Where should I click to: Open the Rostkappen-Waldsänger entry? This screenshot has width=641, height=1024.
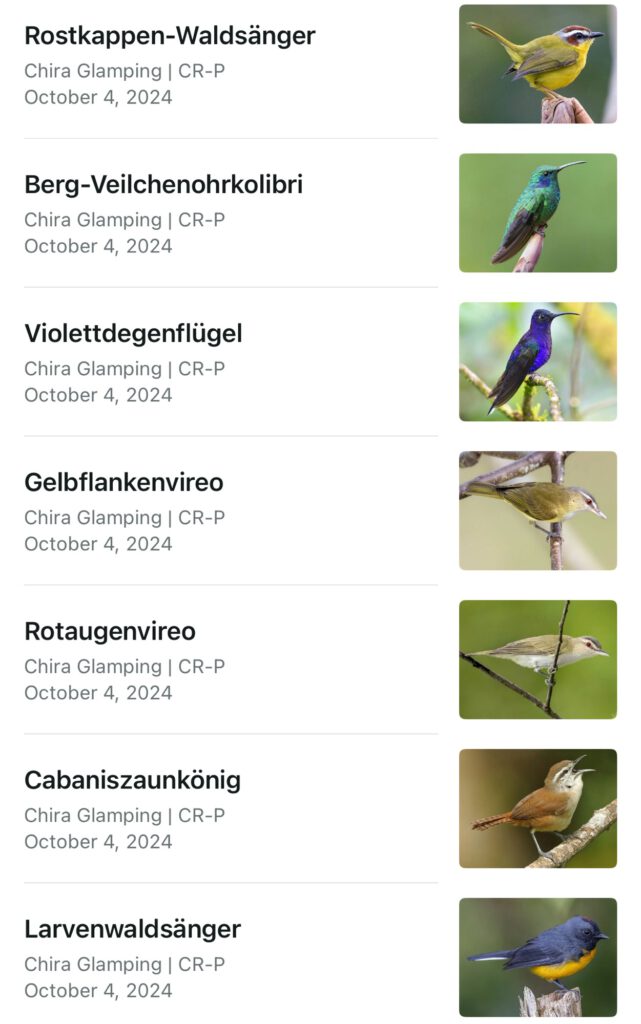pos(170,36)
